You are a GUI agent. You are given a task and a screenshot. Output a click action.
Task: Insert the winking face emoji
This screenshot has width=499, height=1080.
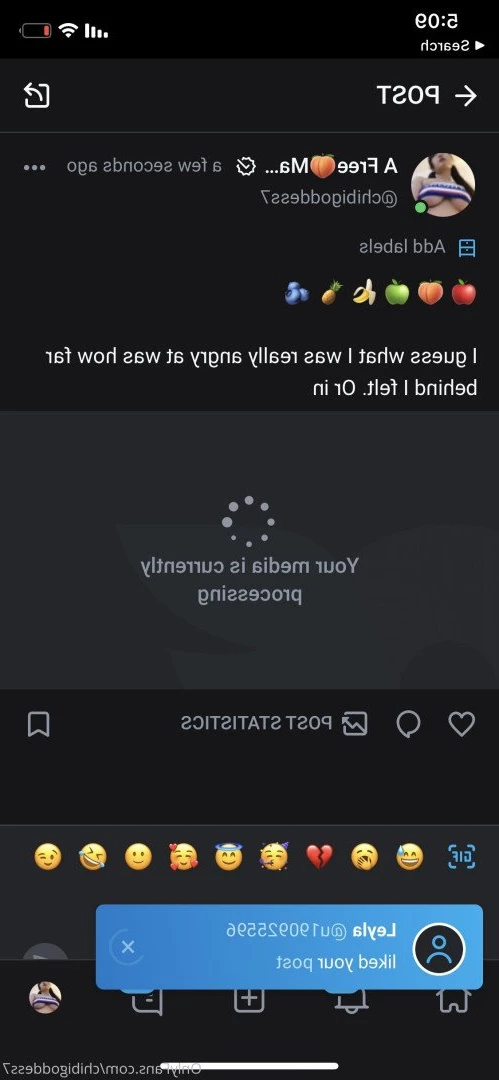click(47, 857)
